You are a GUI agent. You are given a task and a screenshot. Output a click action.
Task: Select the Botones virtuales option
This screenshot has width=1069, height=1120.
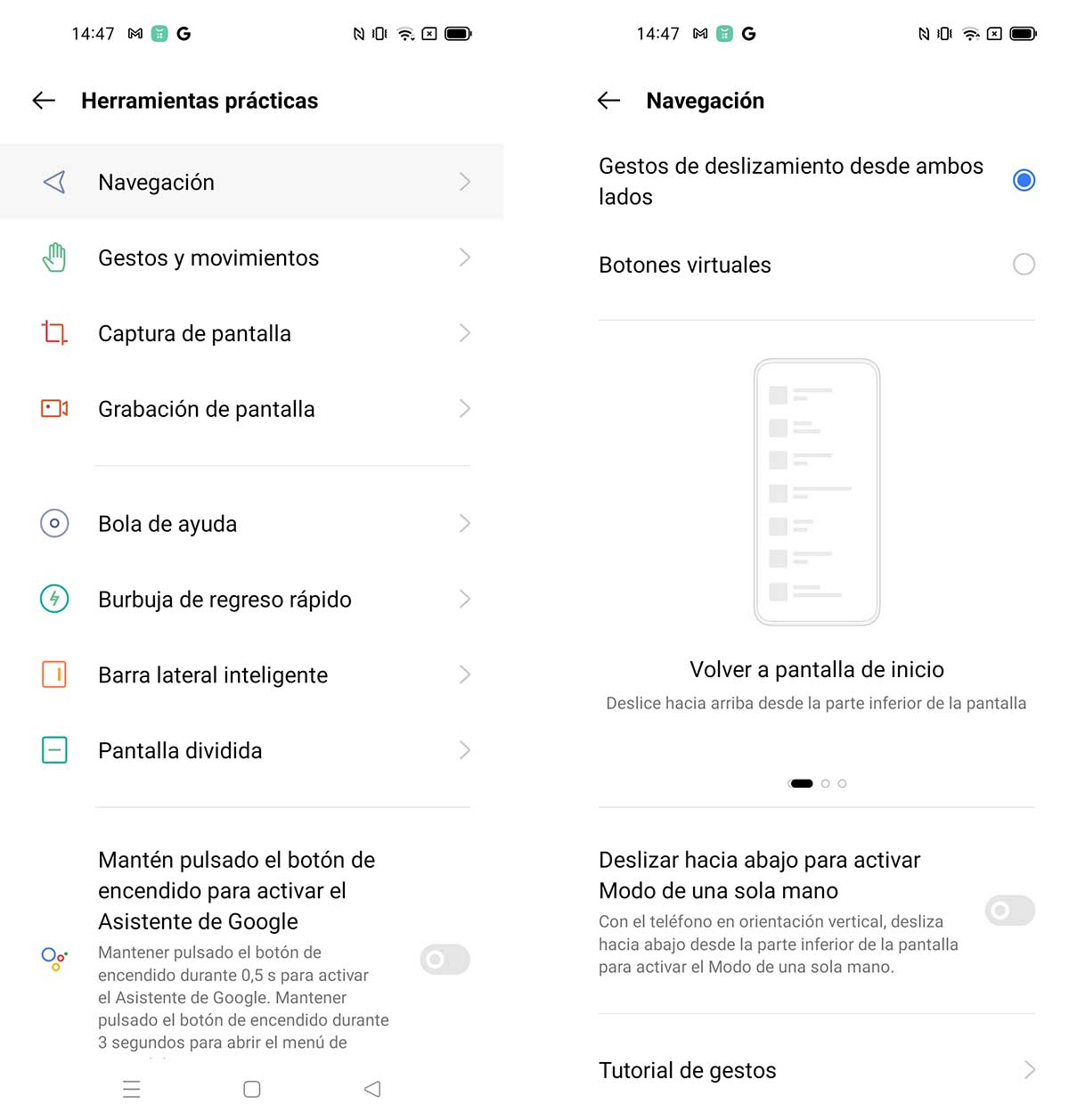1024,265
